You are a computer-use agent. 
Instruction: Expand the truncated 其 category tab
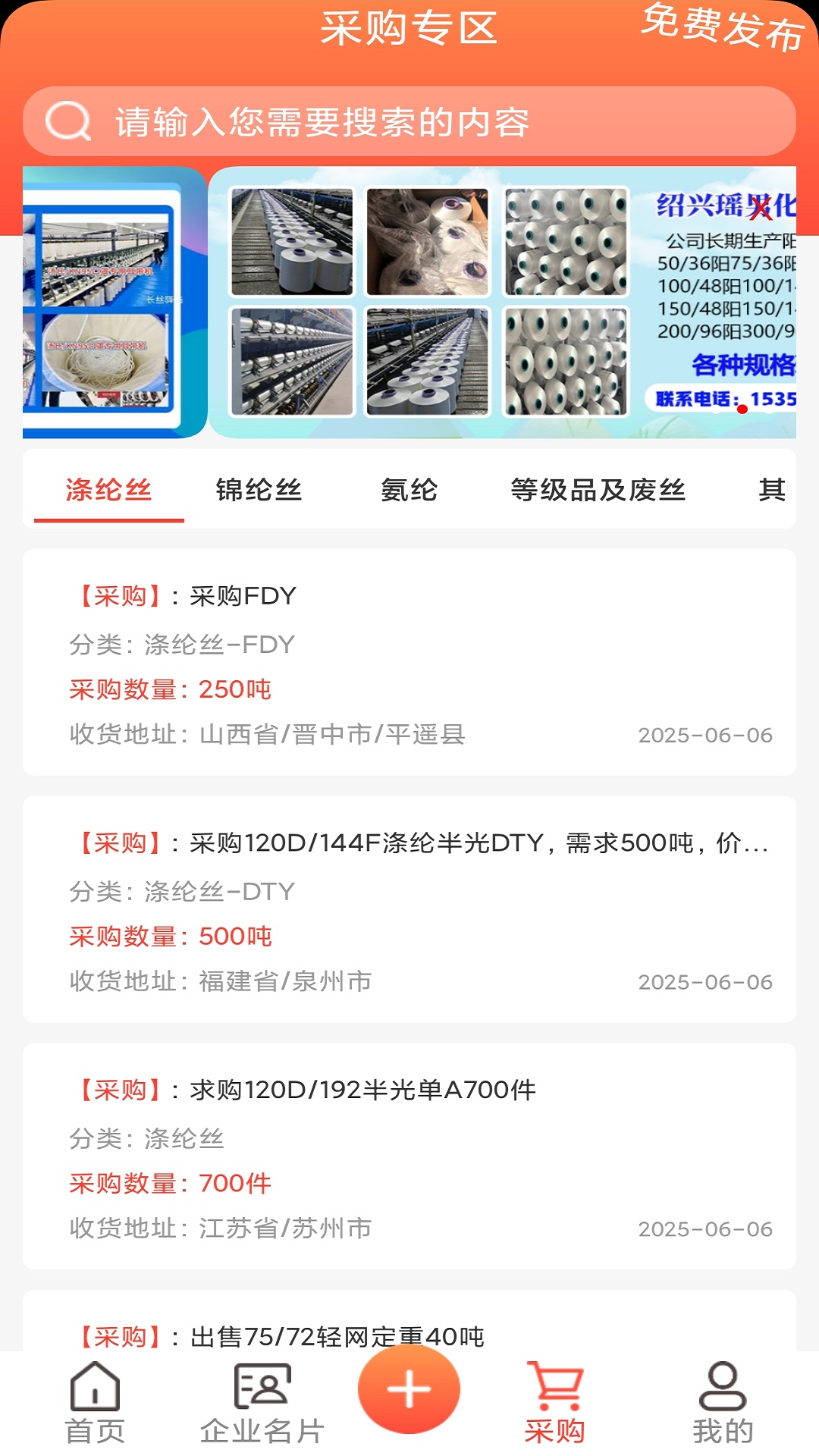click(x=770, y=491)
